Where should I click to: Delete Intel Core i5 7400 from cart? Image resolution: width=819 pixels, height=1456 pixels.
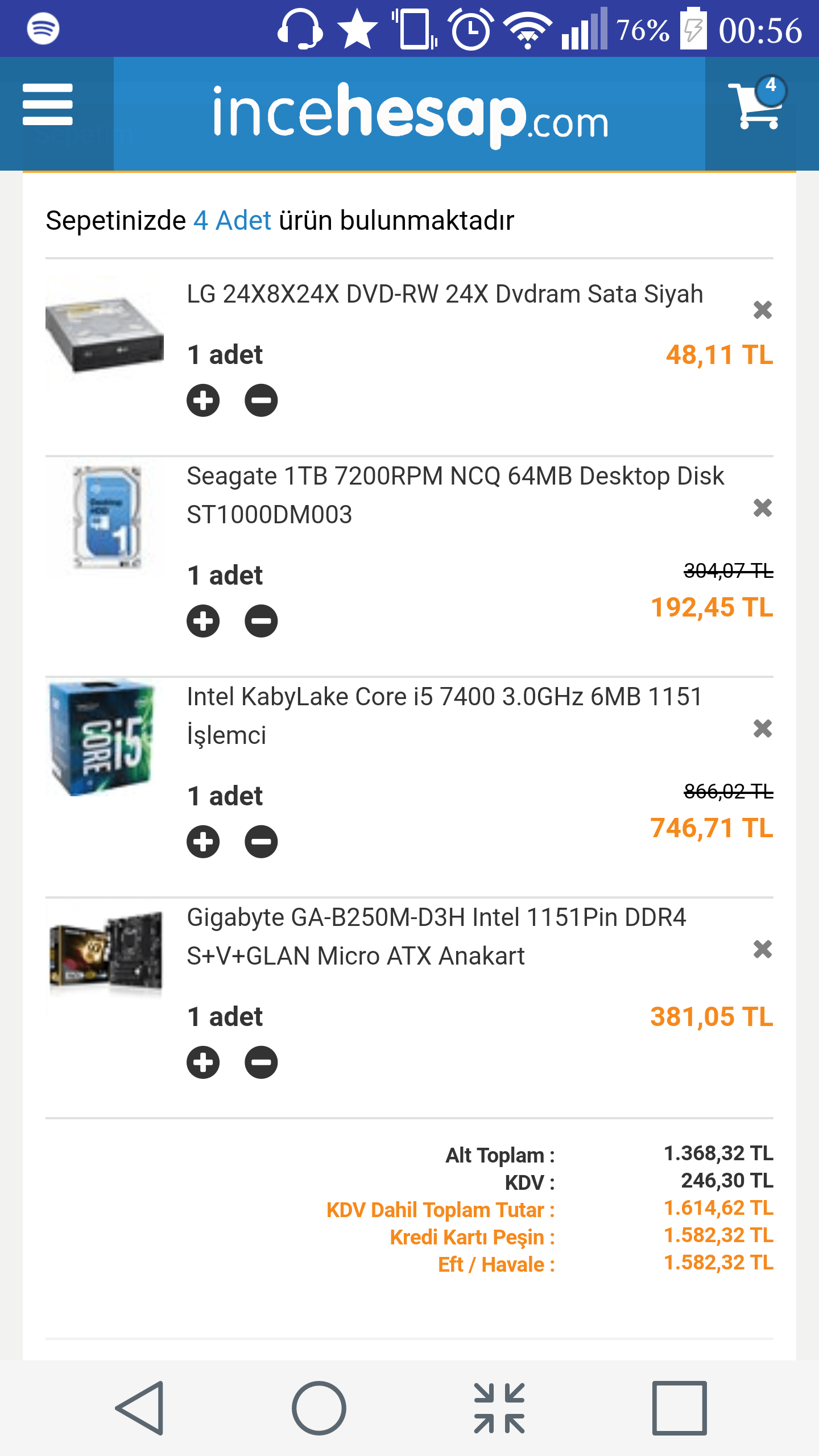pyautogui.click(x=762, y=729)
